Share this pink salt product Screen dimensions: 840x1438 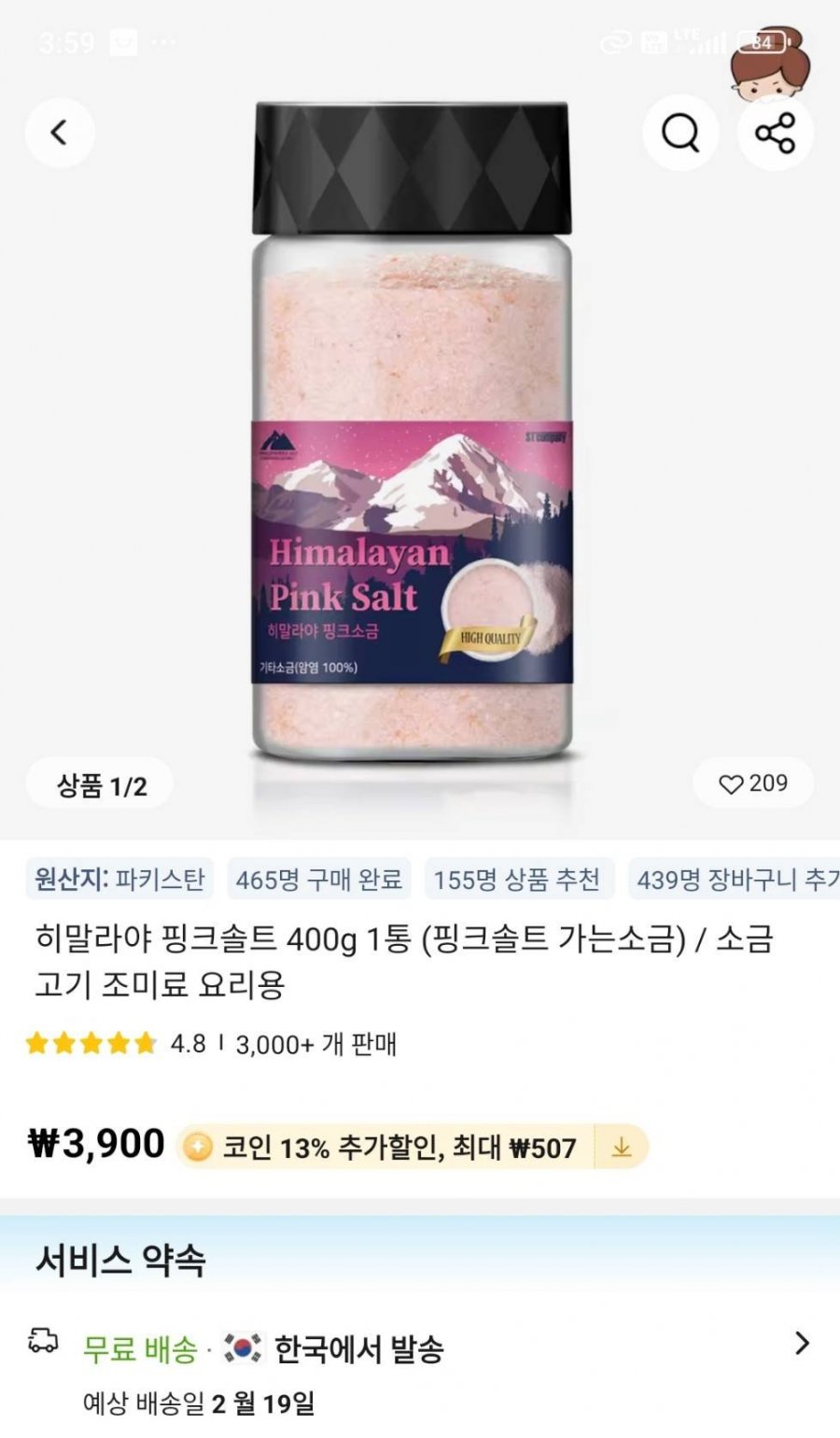click(776, 133)
